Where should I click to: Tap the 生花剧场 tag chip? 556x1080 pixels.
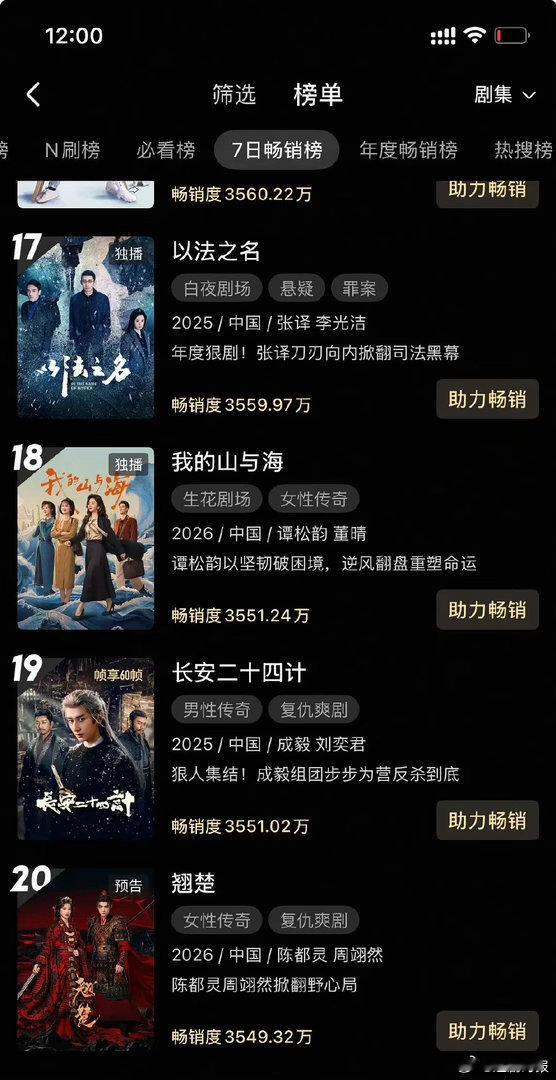(217, 499)
